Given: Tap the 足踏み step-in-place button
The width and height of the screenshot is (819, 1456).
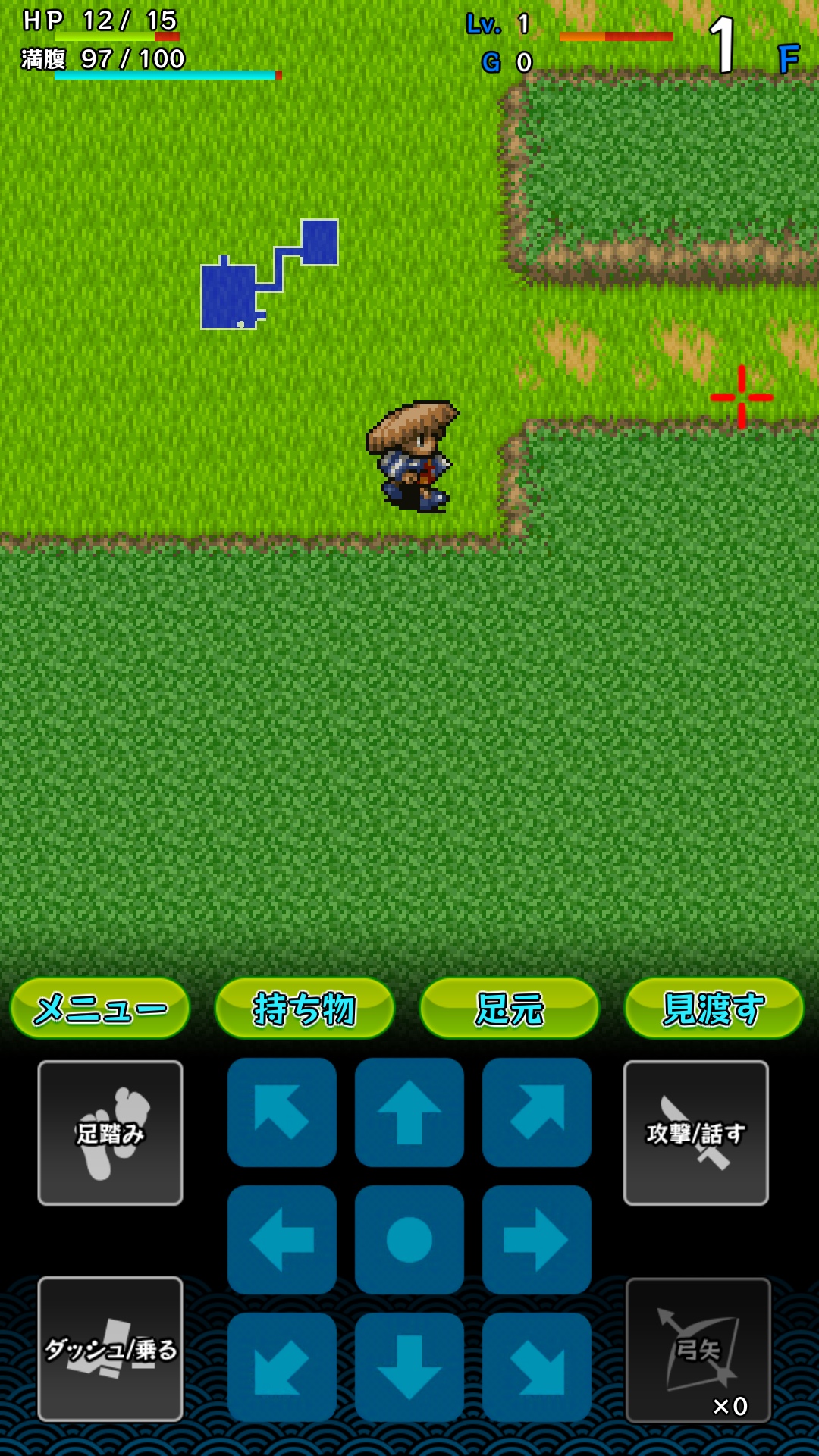Looking at the screenshot, I should point(111,1133).
